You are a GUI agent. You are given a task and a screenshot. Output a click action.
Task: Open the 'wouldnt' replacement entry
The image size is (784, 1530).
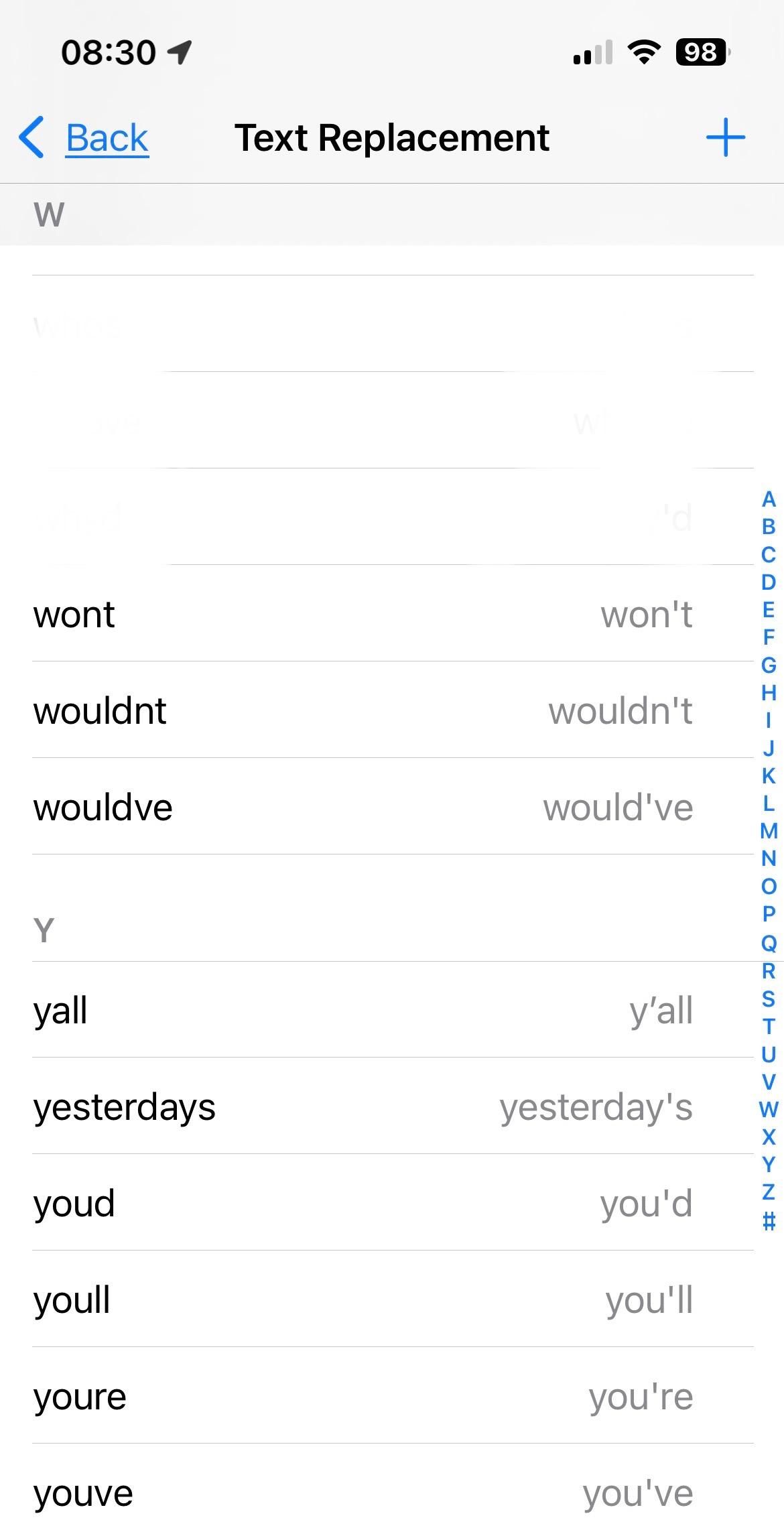tap(392, 710)
